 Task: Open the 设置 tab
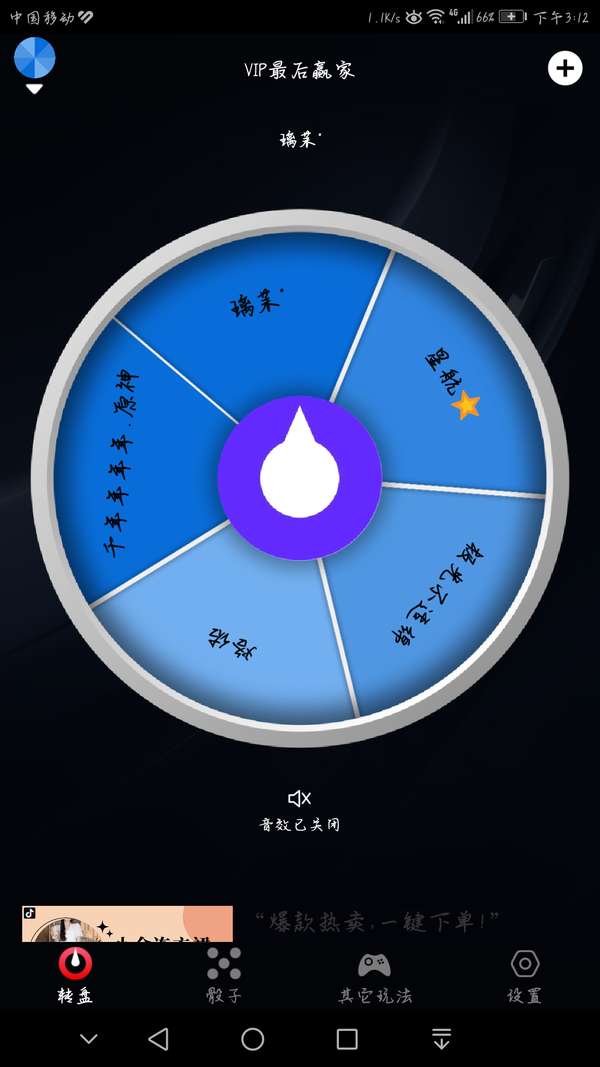coord(524,975)
